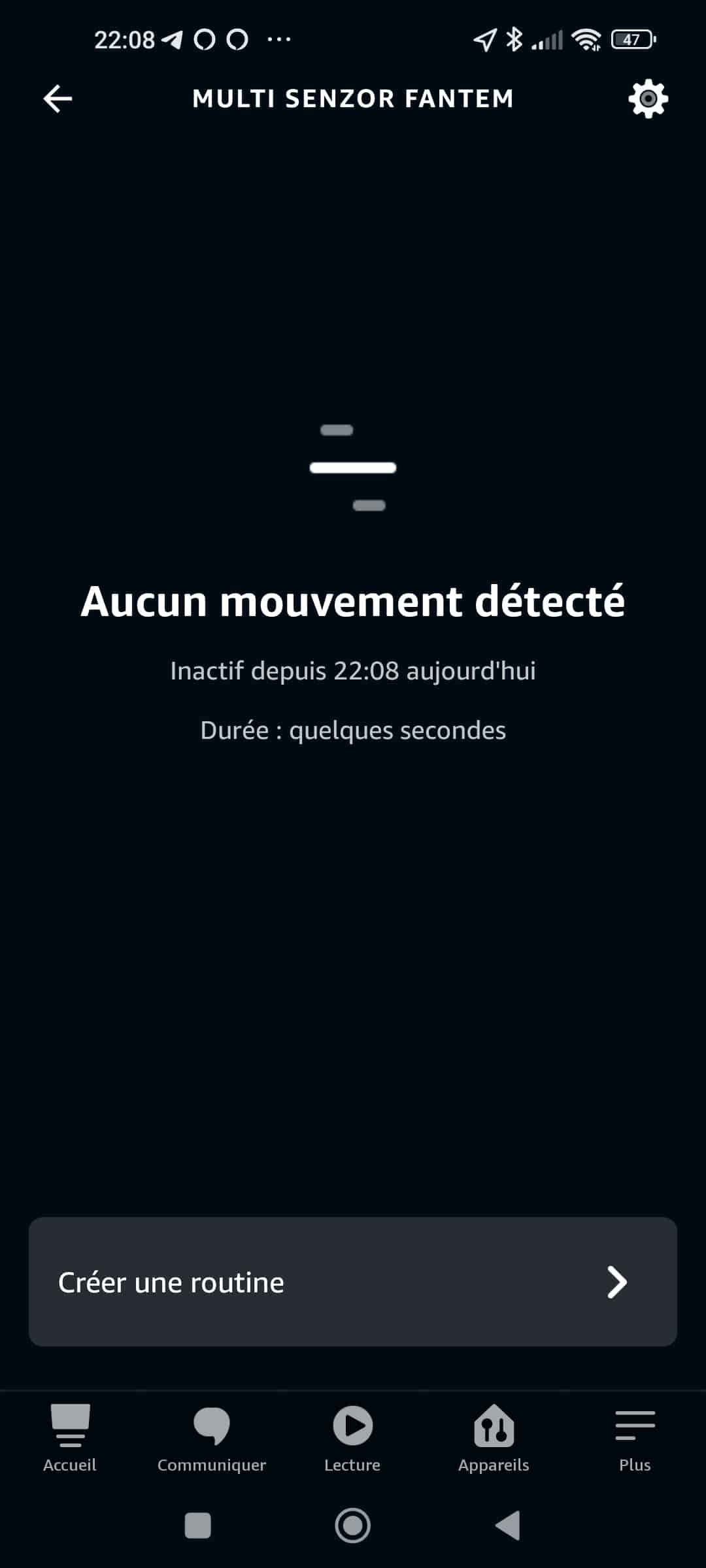Open the sensor settings gear
706x1568 pixels.
[x=648, y=99]
